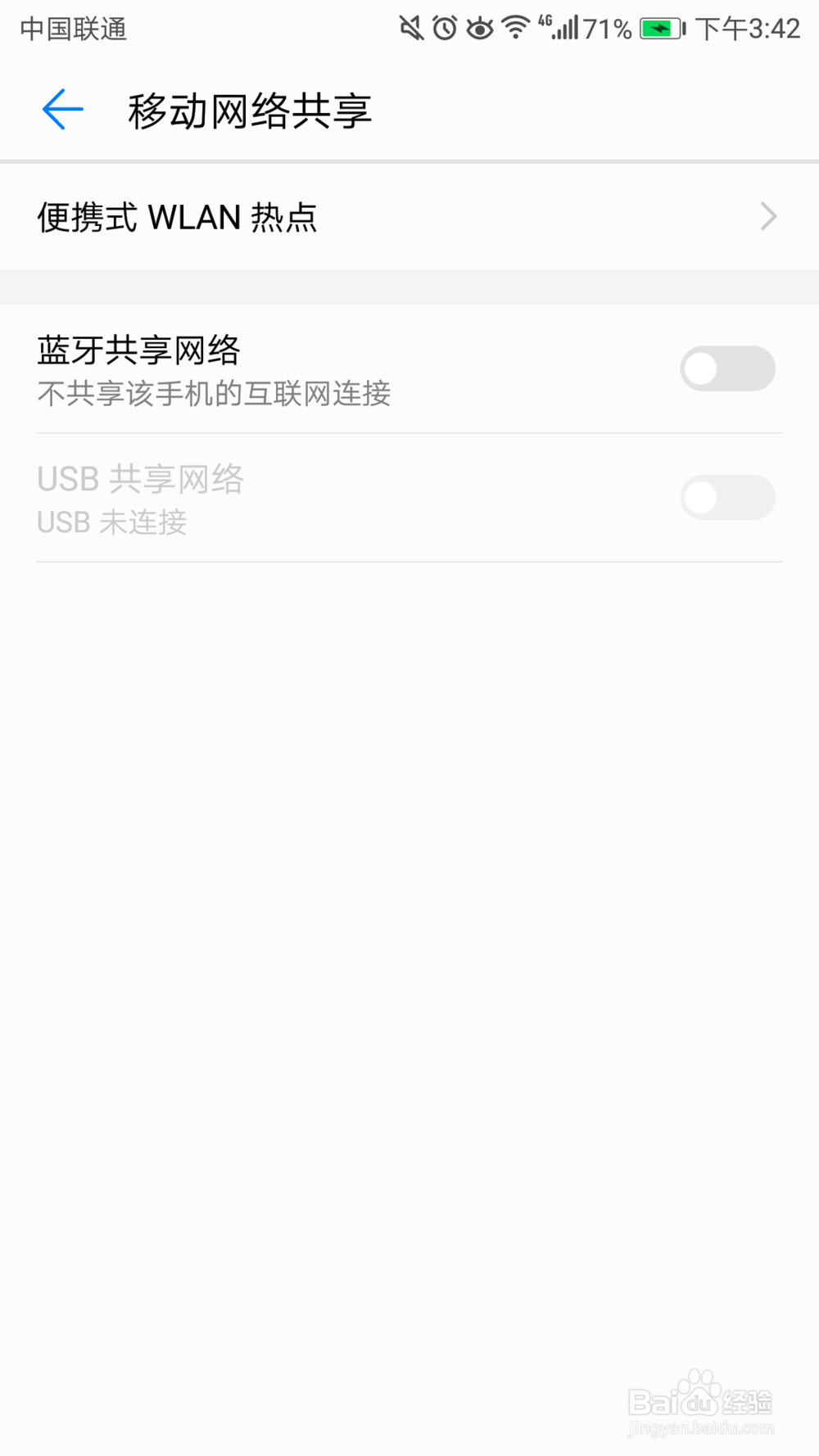Tap the disabled USB 共享网络 switch
The height and width of the screenshot is (1456, 819).
coord(727,497)
